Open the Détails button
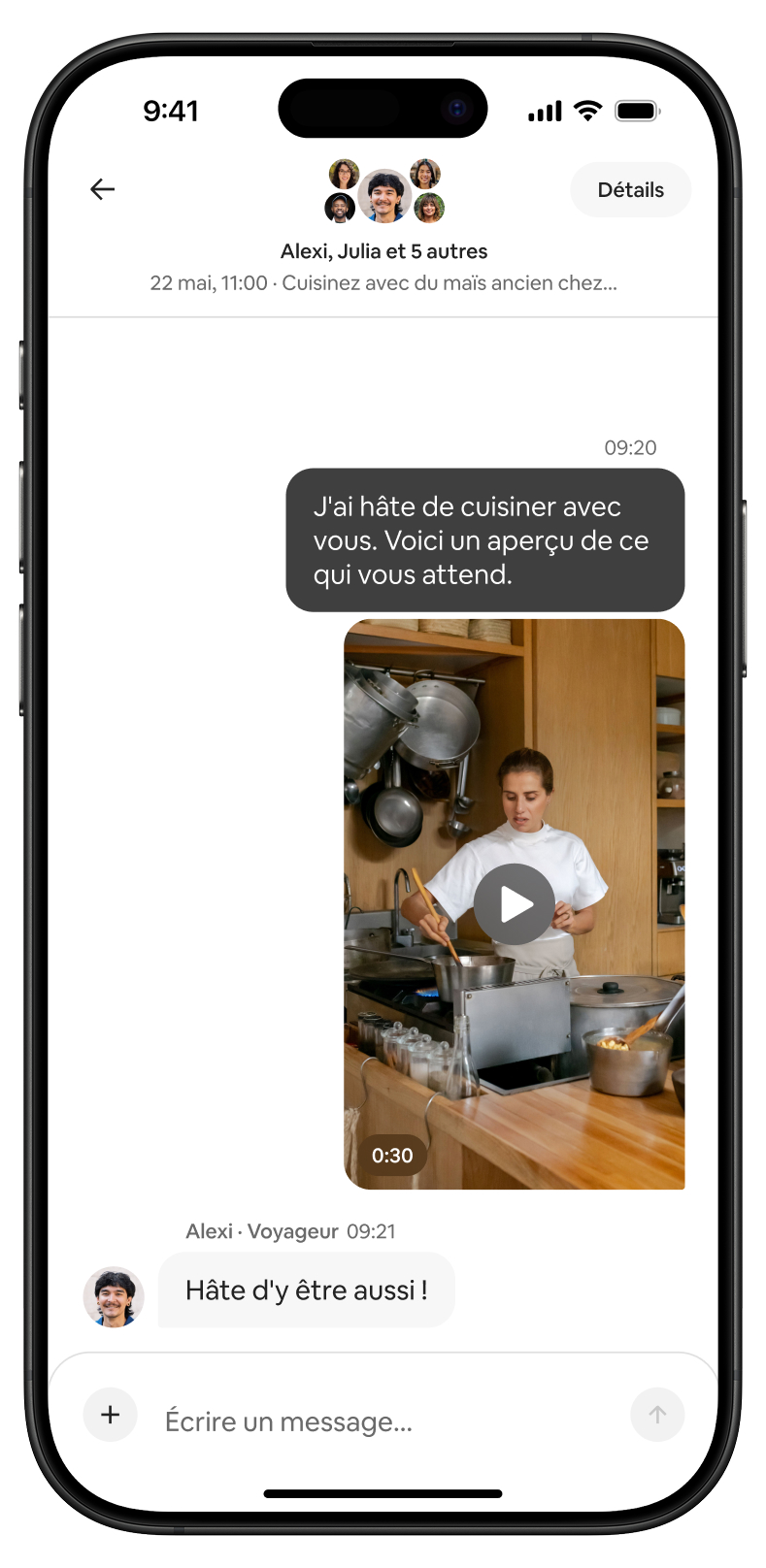This screenshot has height=1568, width=766. pyautogui.click(x=630, y=190)
